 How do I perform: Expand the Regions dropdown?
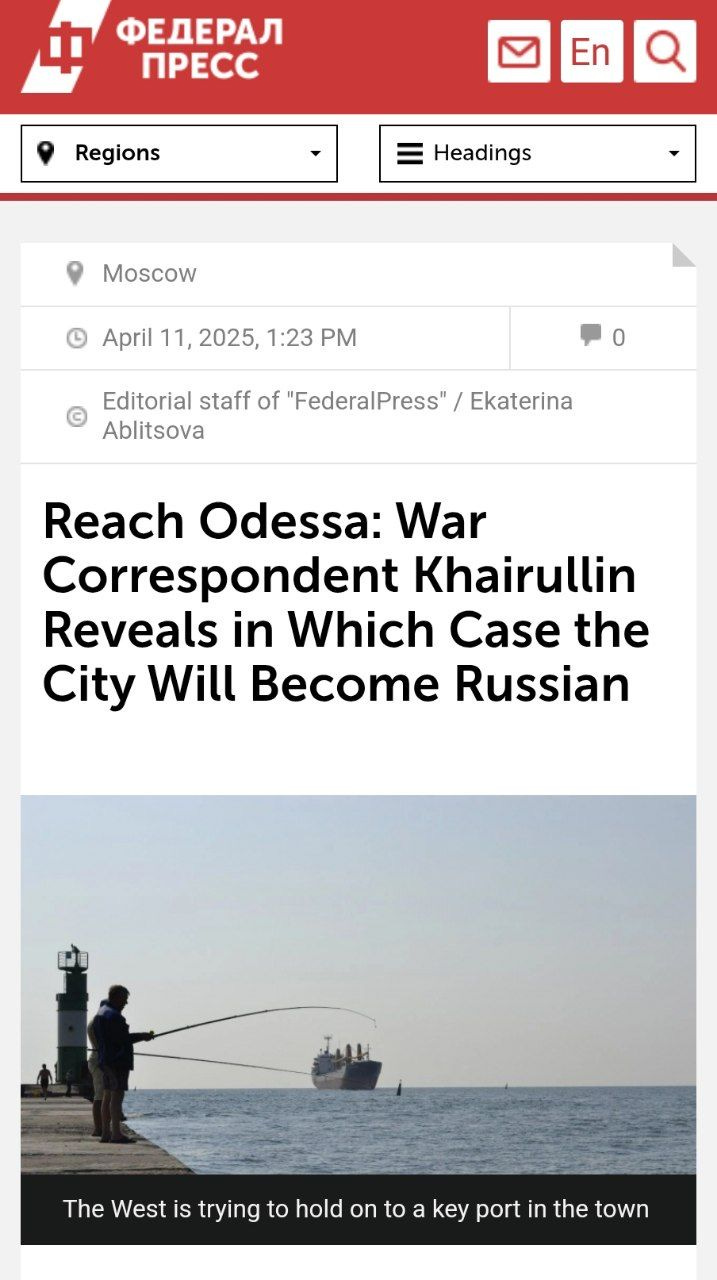[x=179, y=153]
